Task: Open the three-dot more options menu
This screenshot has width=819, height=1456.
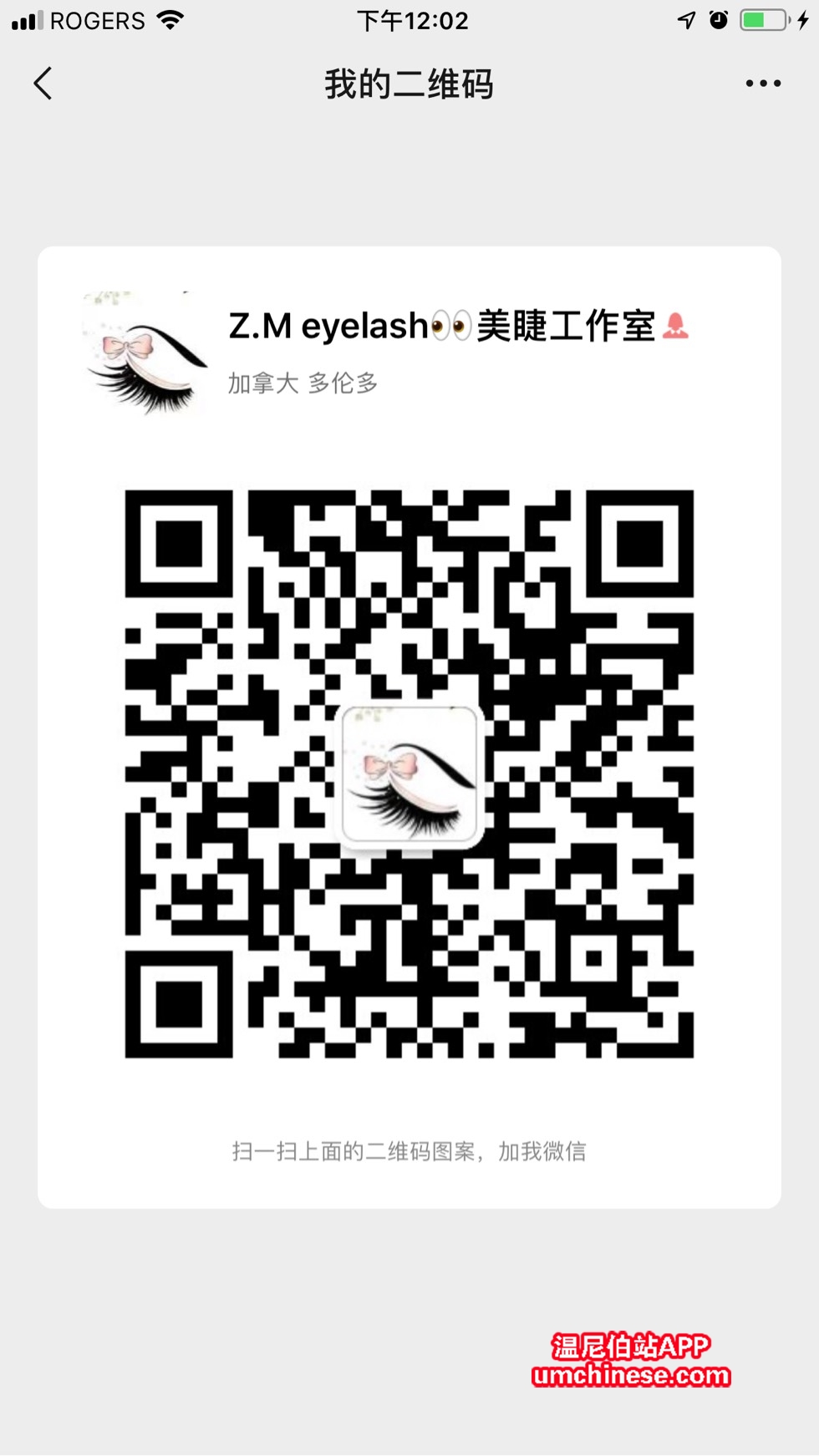Action: tap(762, 84)
